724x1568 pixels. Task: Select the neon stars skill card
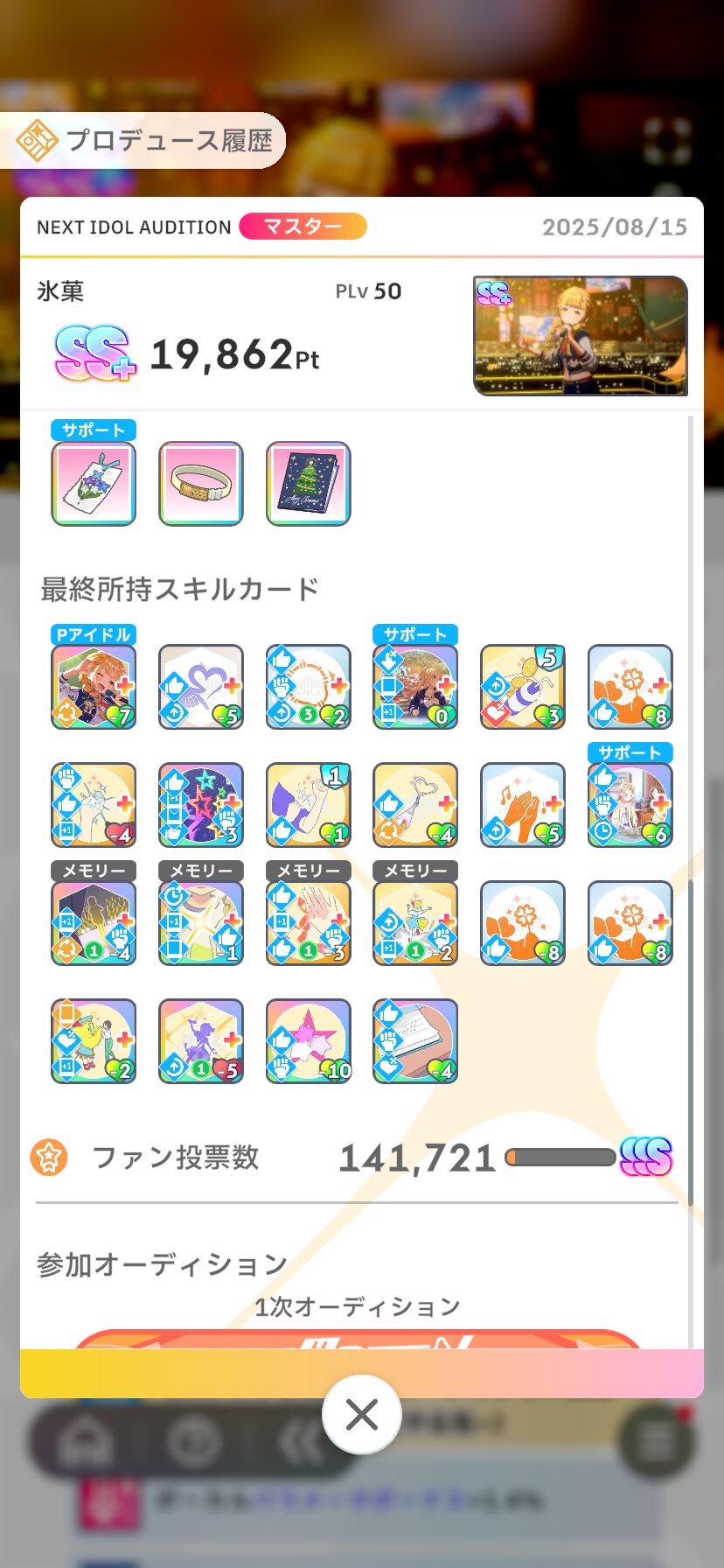[x=201, y=805]
